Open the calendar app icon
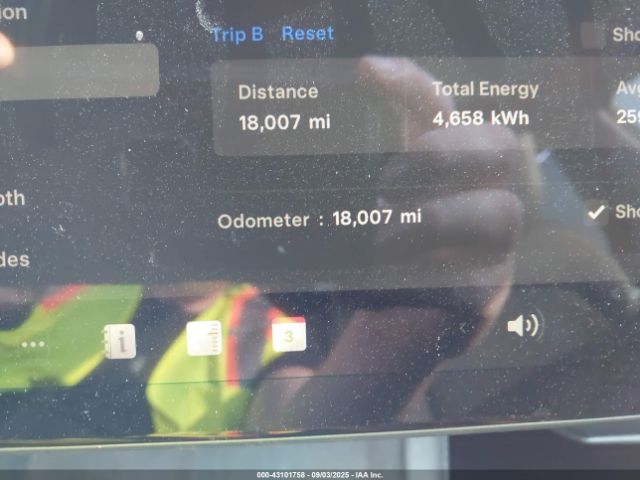The height and width of the screenshot is (480, 640). 289,336
